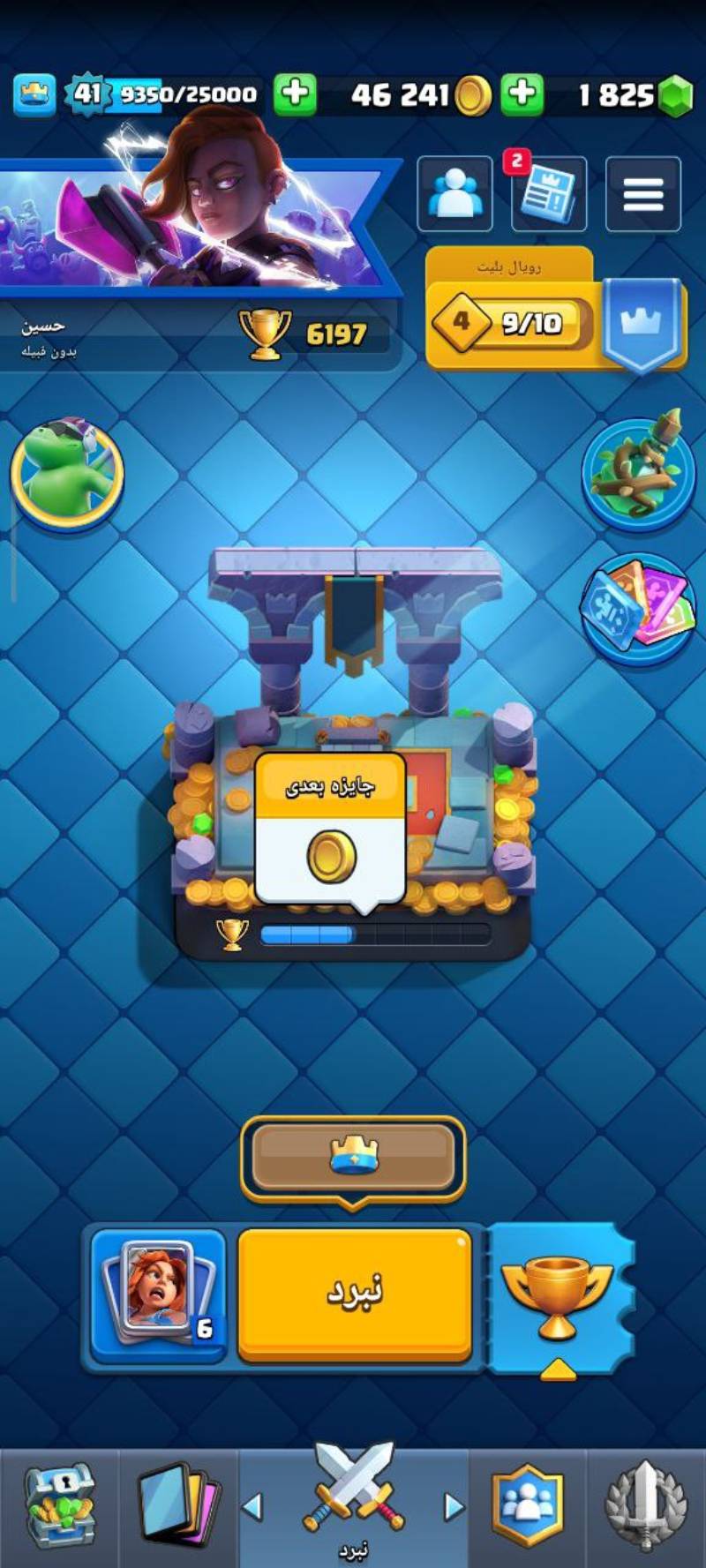The image size is (706, 1568).
Task: Tap the gems icon beside 1 825
Action: [x=677, y=94]
